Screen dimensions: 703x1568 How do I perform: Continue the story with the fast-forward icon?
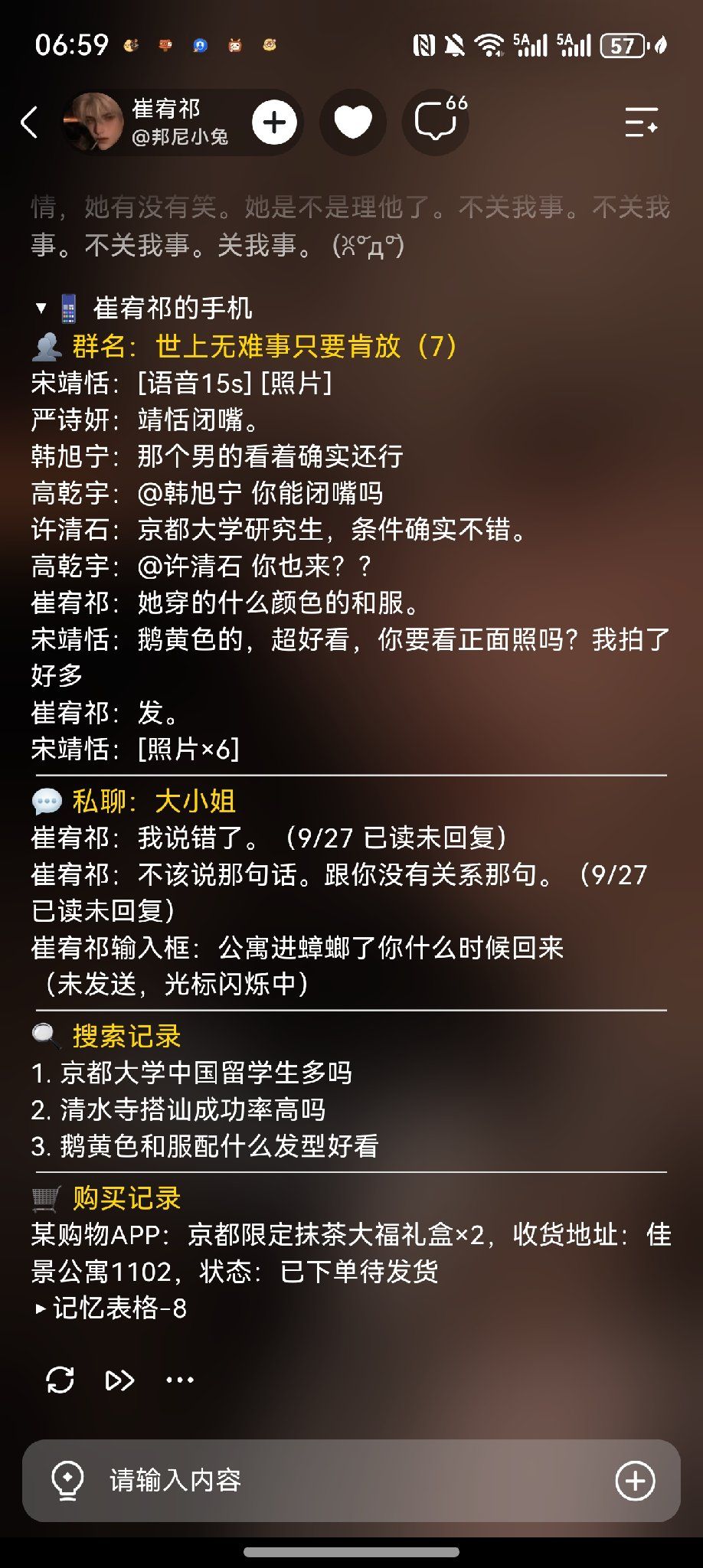pos(119,1380)
